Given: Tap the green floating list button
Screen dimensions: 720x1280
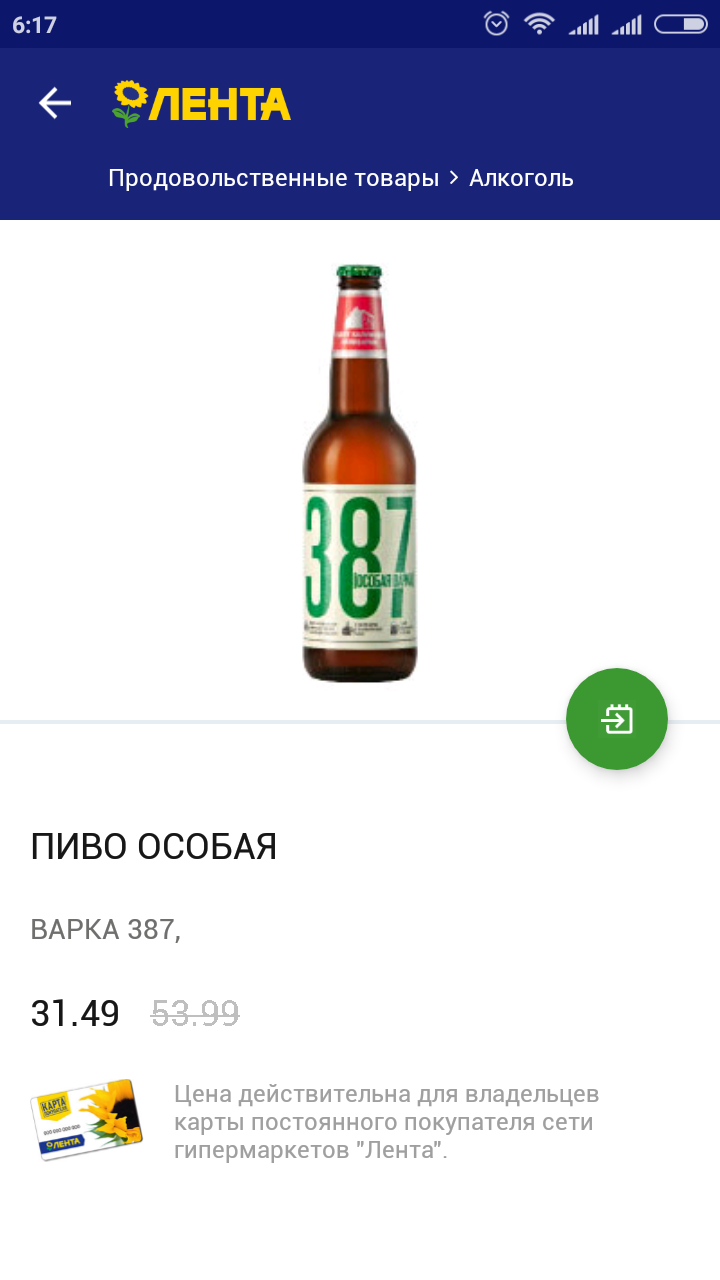Looking at the screenshot, I should [x=617, y=719].
